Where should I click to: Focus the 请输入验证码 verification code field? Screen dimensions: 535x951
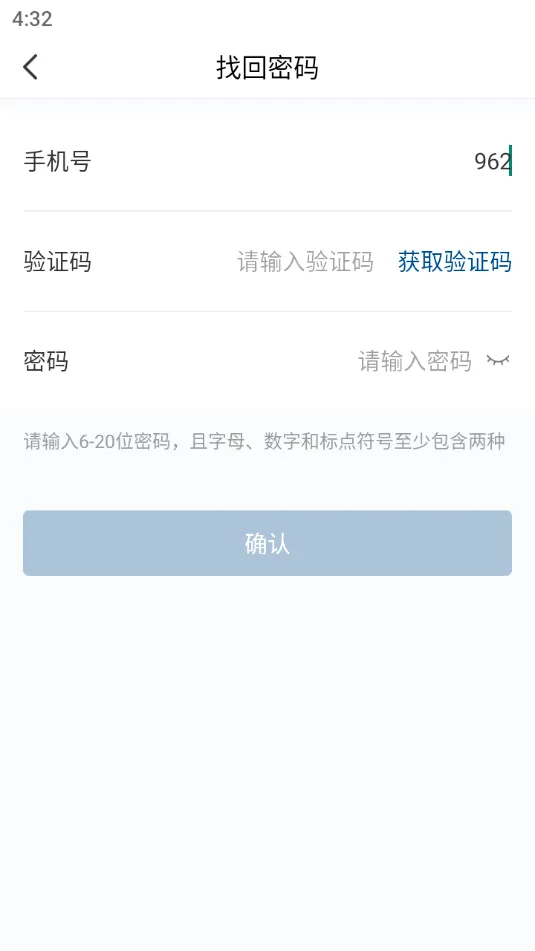[305, 261]
